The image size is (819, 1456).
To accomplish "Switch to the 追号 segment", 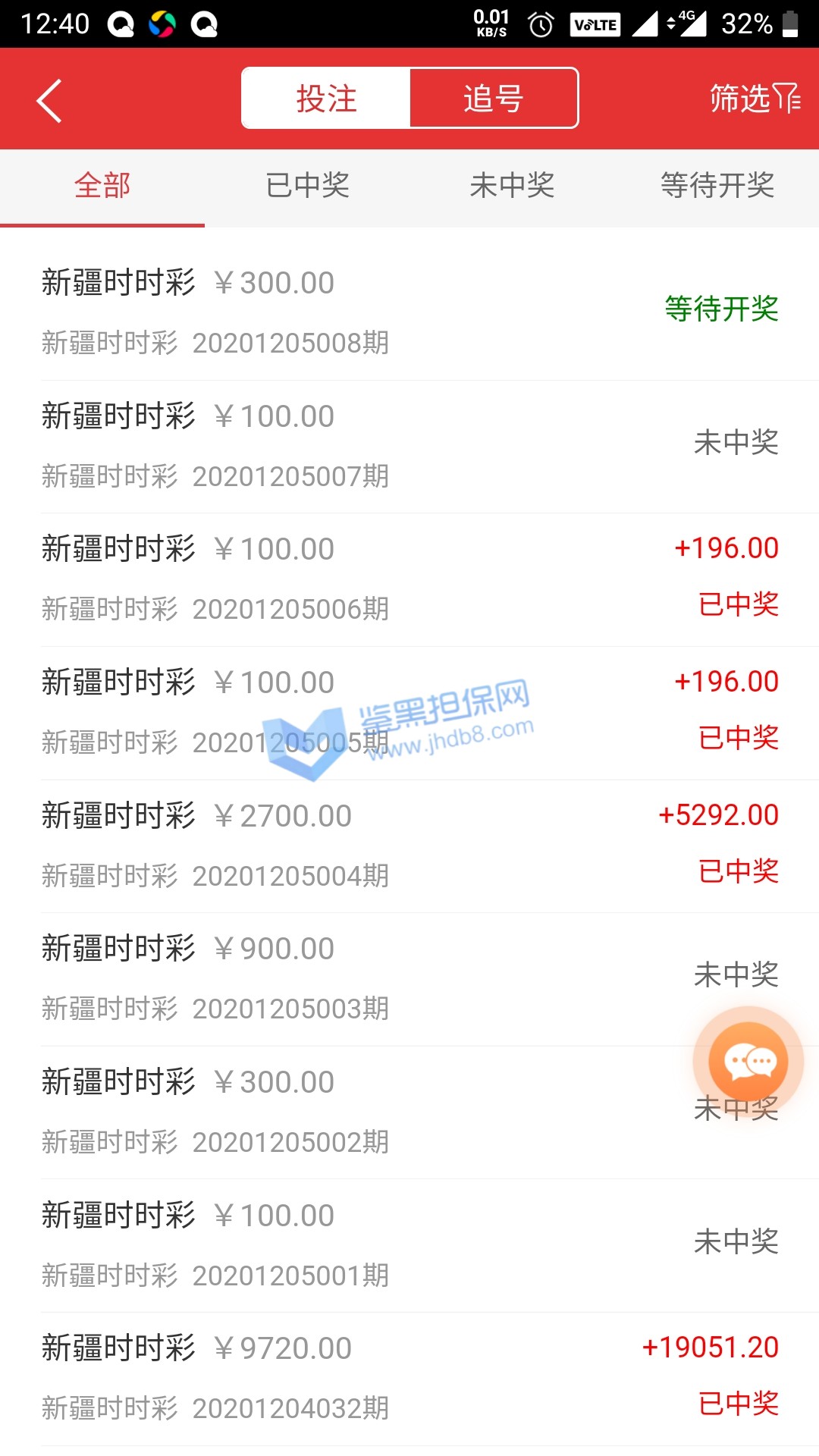I will [x=494, y=99].
